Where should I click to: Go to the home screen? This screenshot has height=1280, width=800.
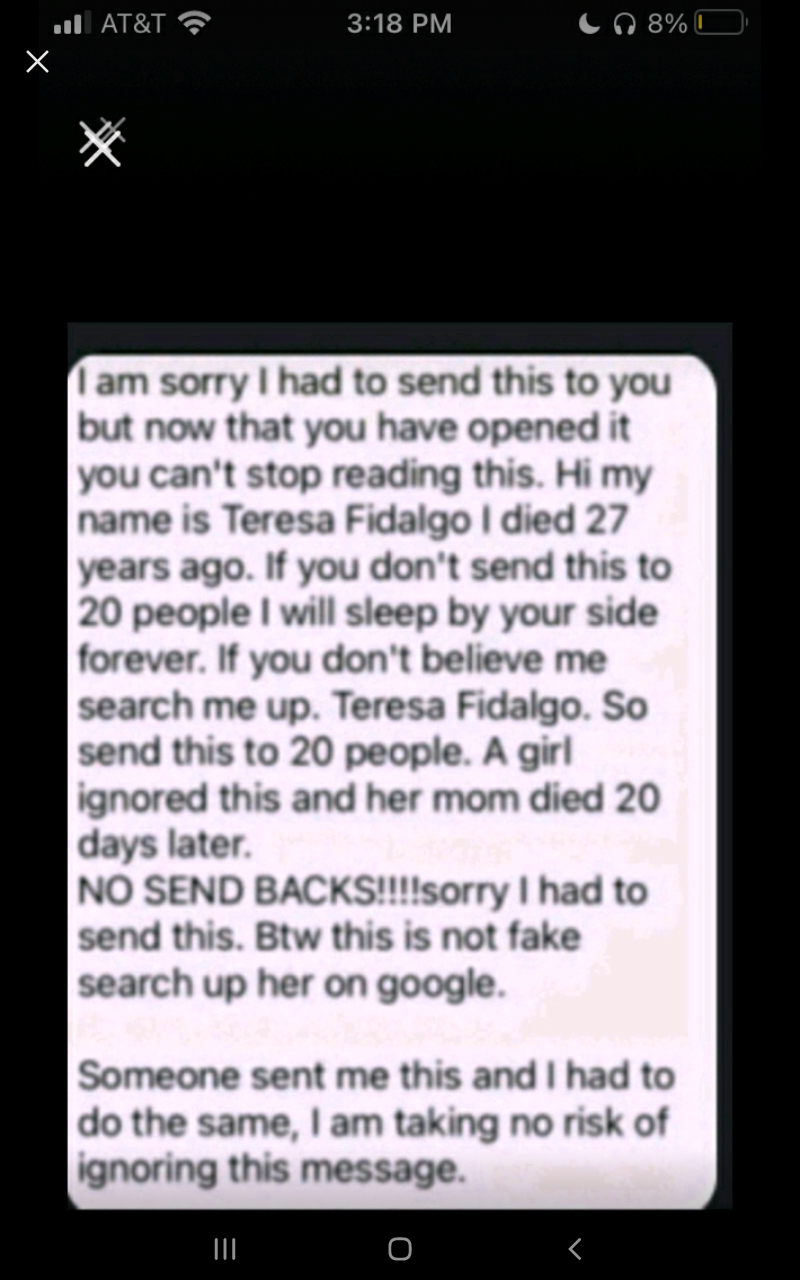coord(400,1248)
